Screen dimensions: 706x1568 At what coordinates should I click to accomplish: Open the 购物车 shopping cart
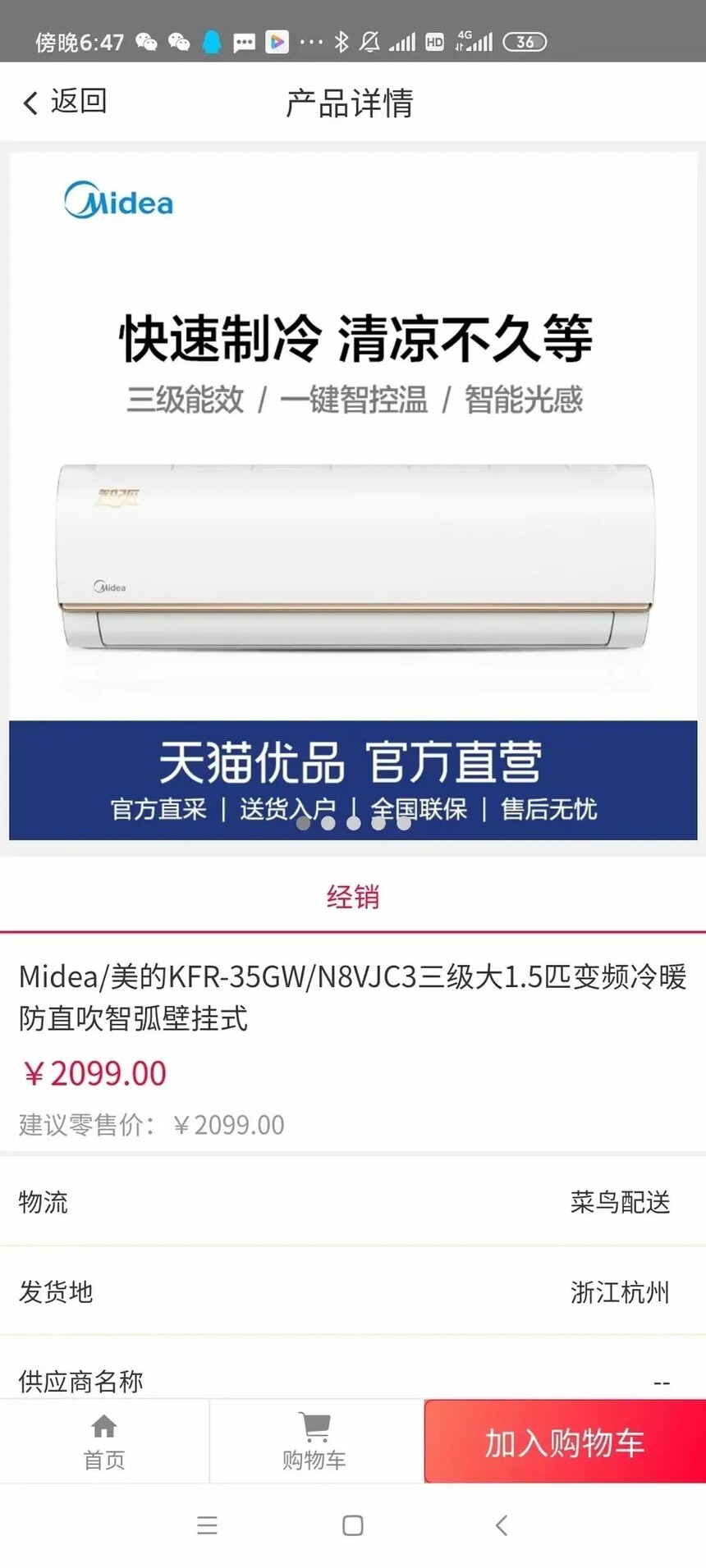(x=314, y=1442)
